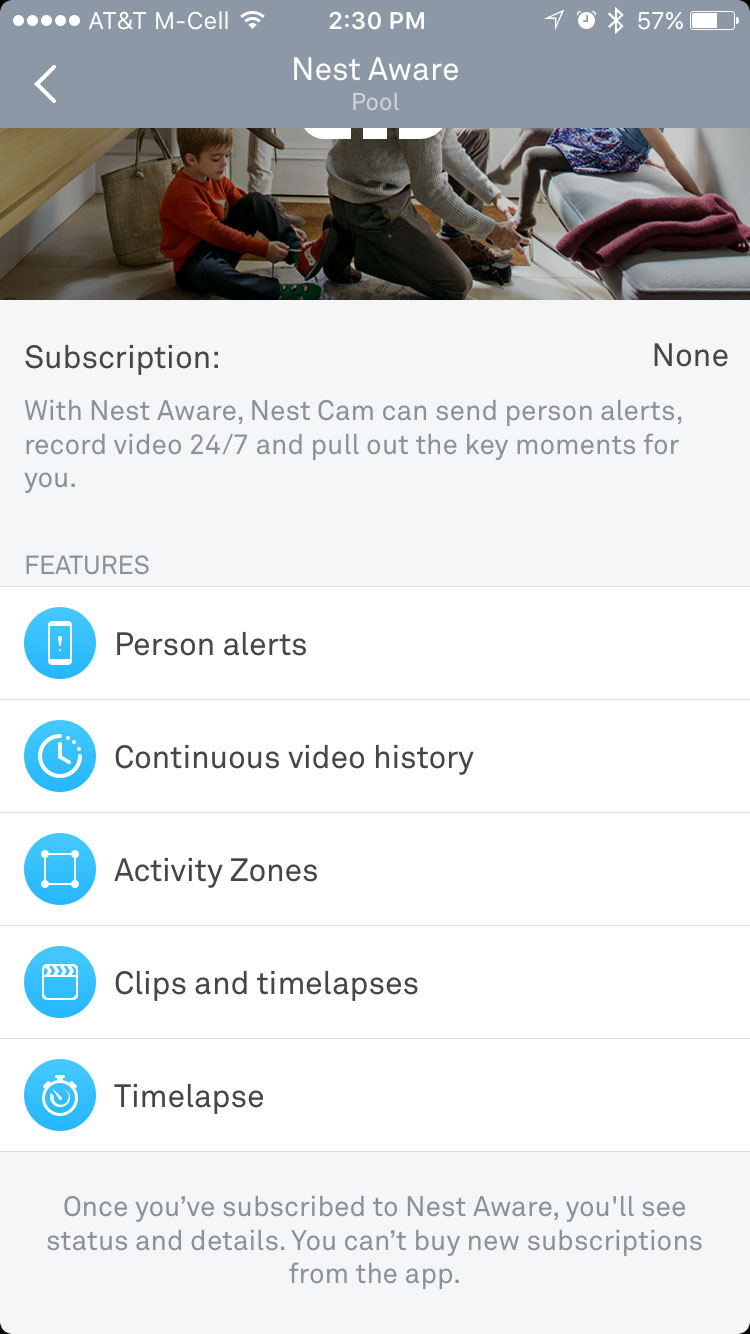Open the Person alerts feature
The image size is (750, 1334).
(x=375, y=643)
